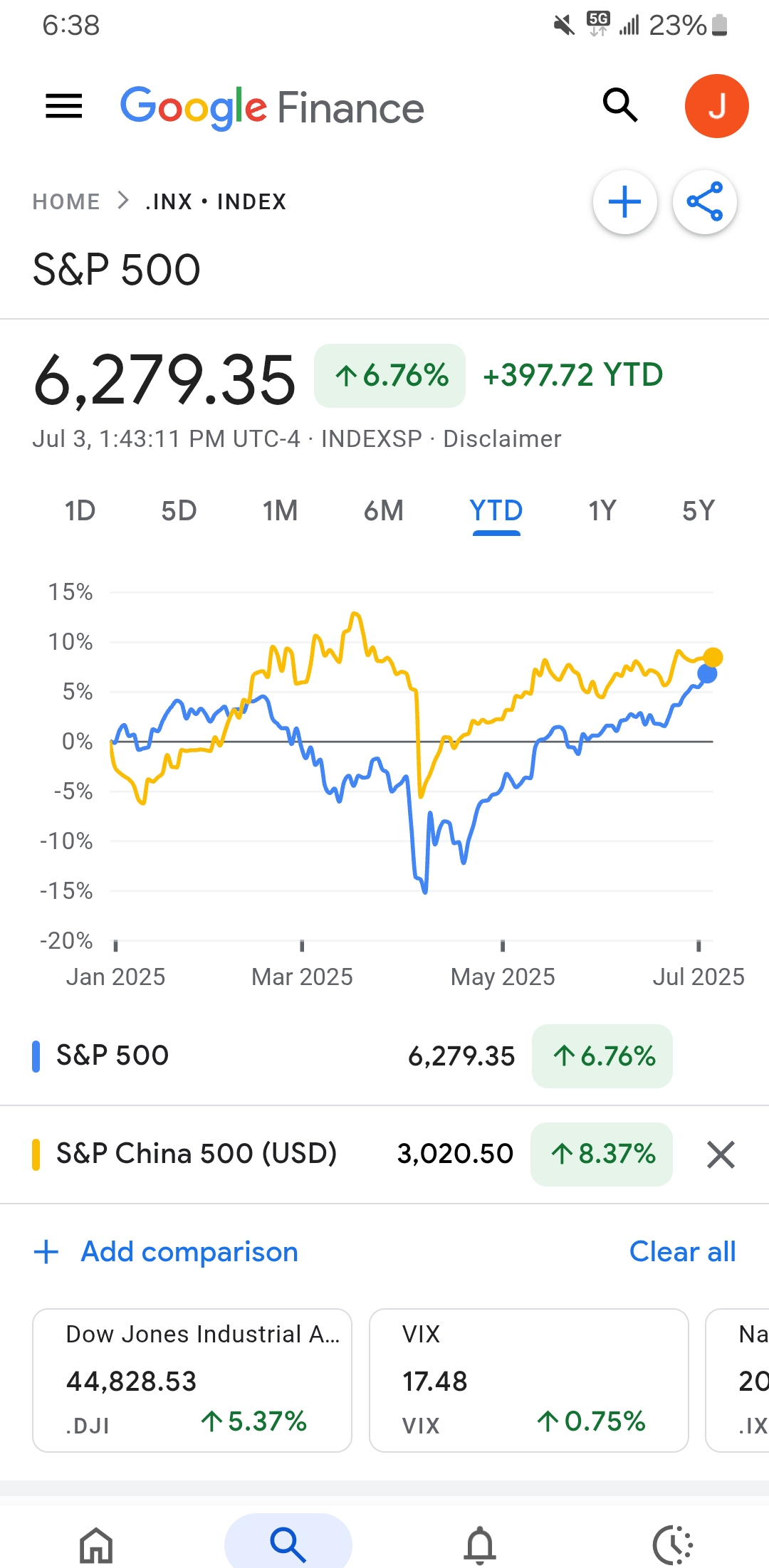
Task: Remove S&P China 500 comparison
Action: [x=721, y=1154]
